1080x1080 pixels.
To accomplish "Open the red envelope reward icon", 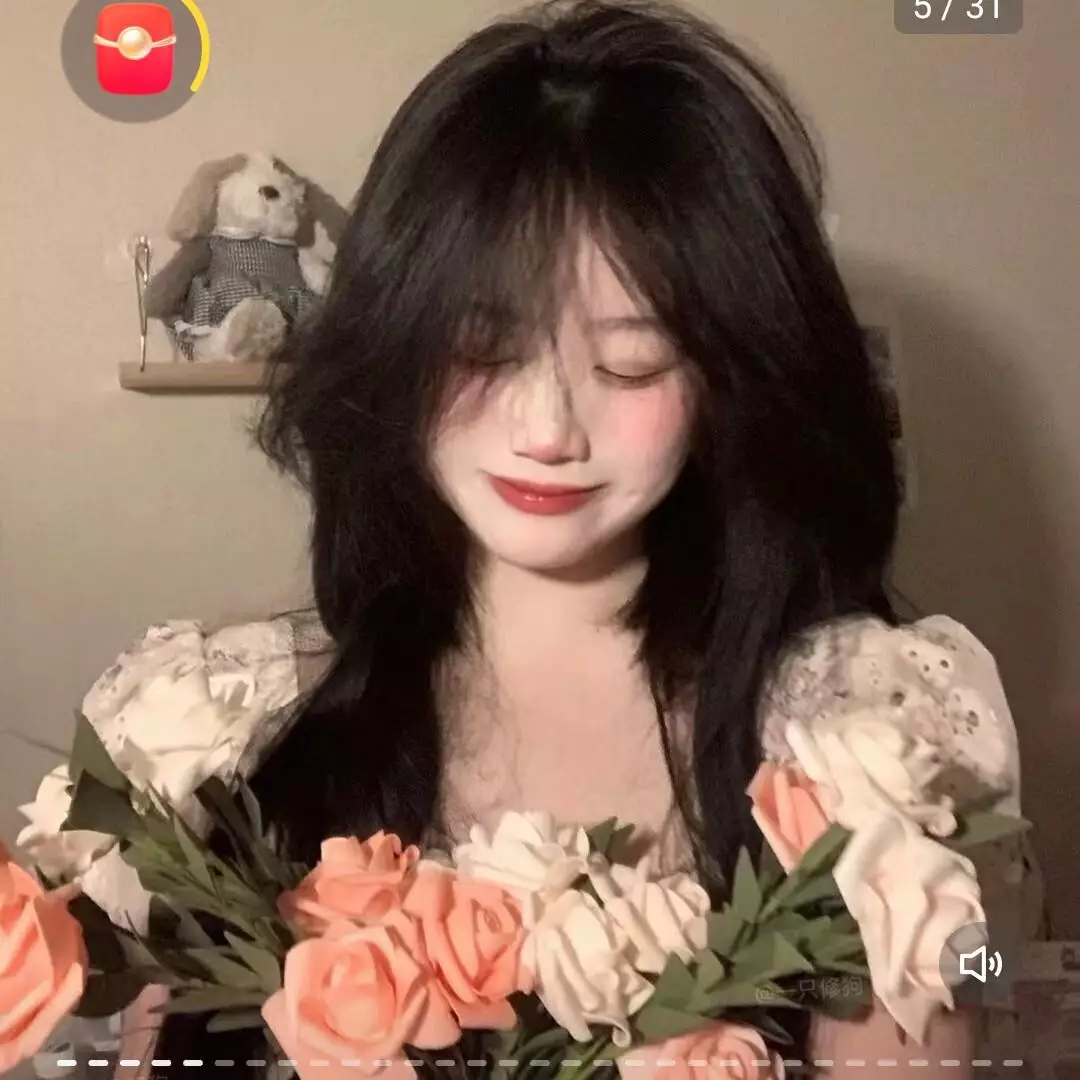I will pyautogui.click(x=135, y=48).
